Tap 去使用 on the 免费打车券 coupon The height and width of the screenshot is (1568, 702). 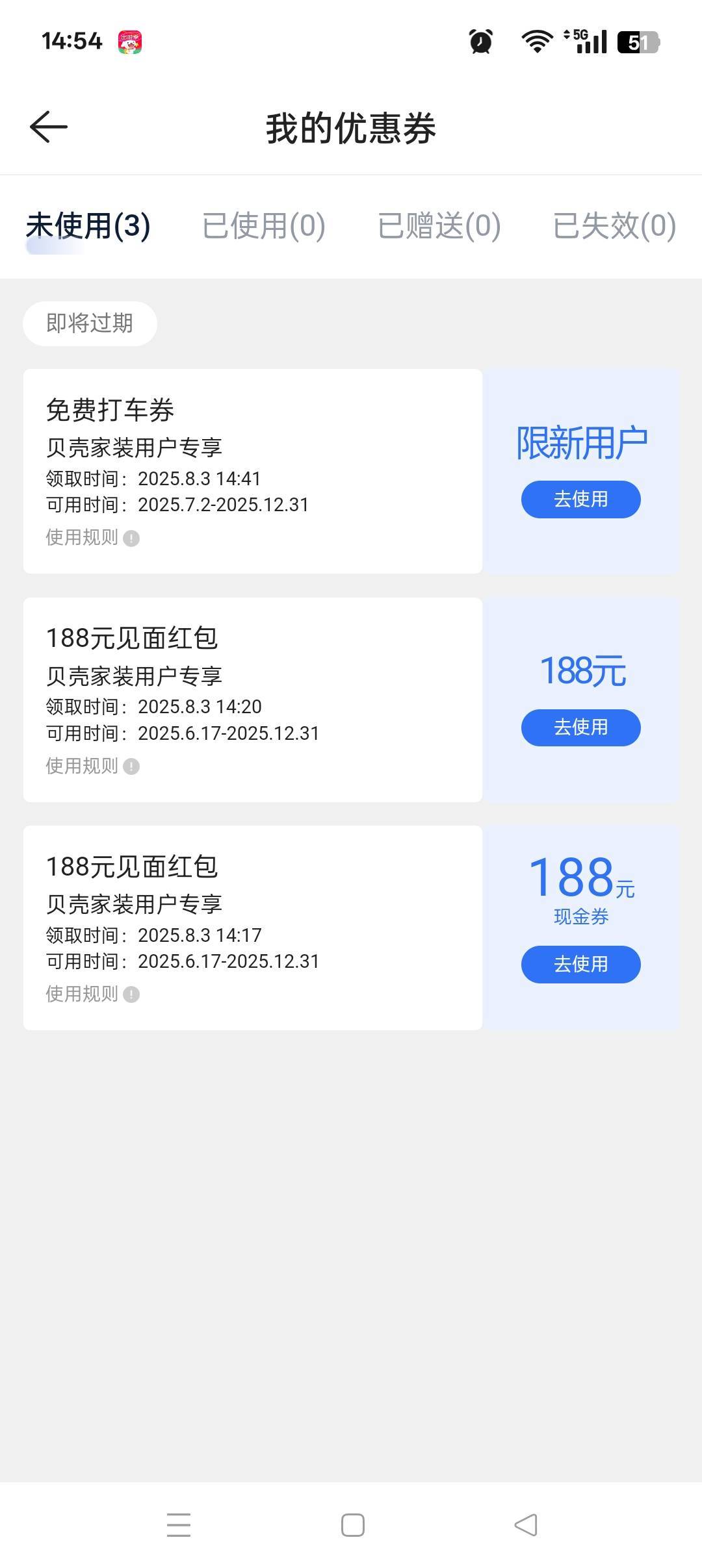click(581, 499)
